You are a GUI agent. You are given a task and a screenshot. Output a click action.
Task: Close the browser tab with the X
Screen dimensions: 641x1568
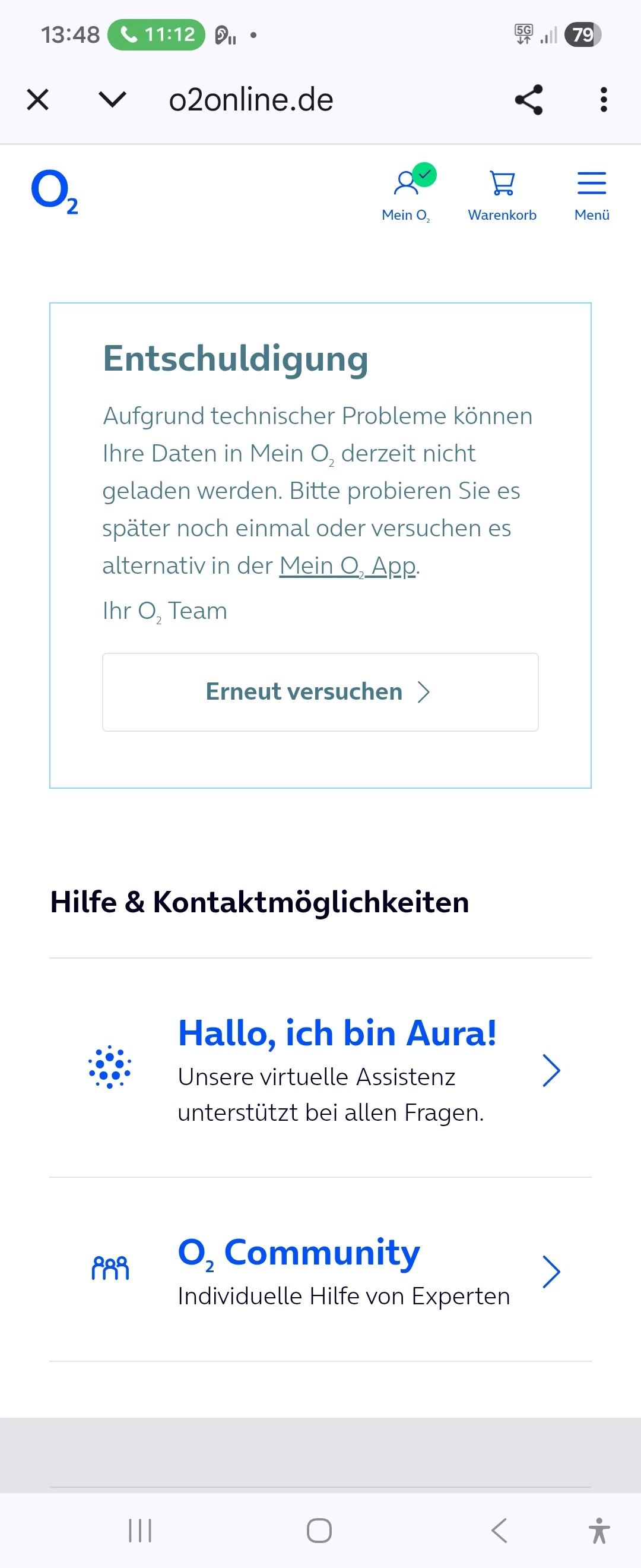click(x=38, y=100)
